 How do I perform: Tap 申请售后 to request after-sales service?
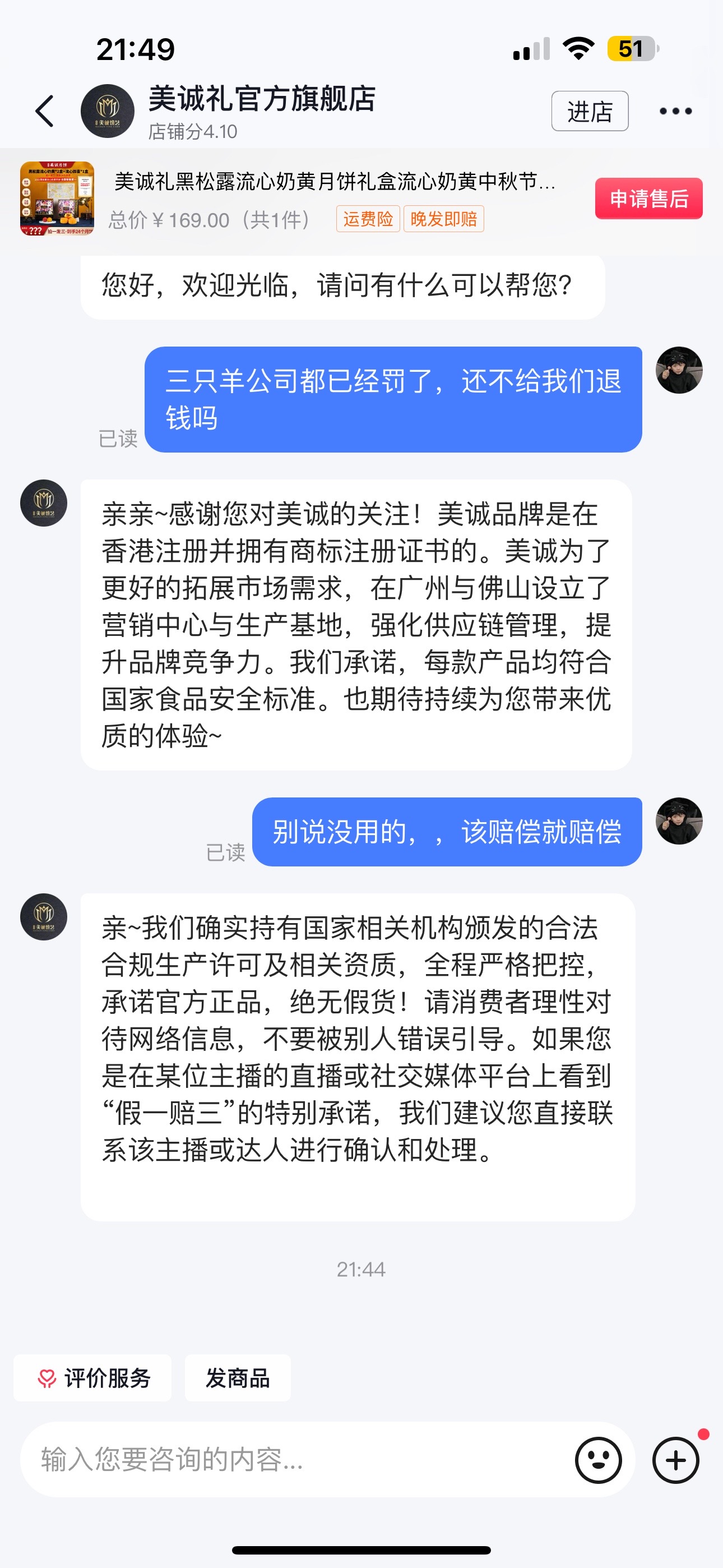pyautogui.click(x=648, y=199)
